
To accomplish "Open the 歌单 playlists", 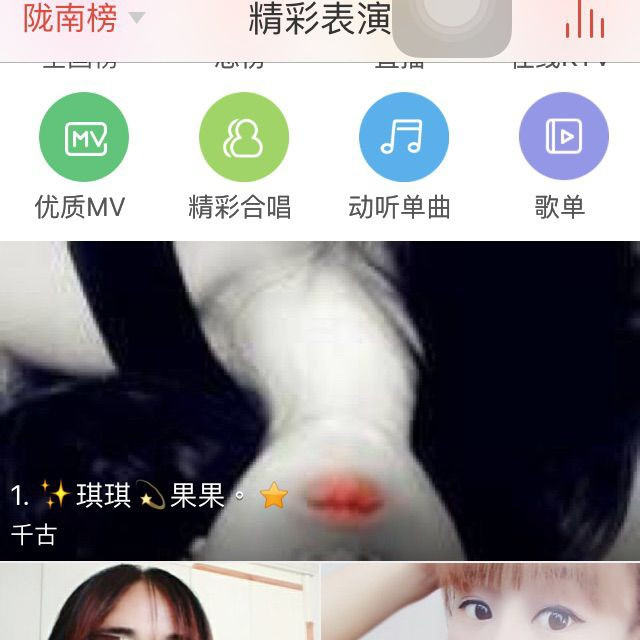I will (563, 139).
